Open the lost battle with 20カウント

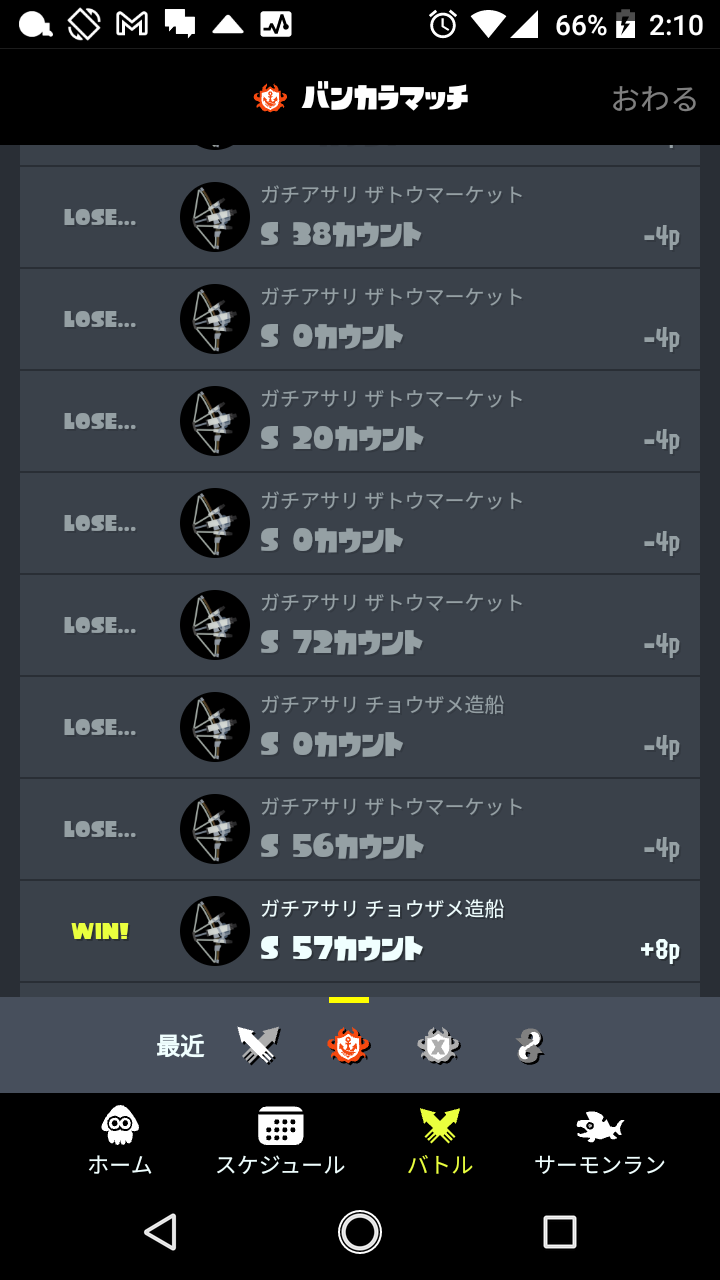click(360, 422)
